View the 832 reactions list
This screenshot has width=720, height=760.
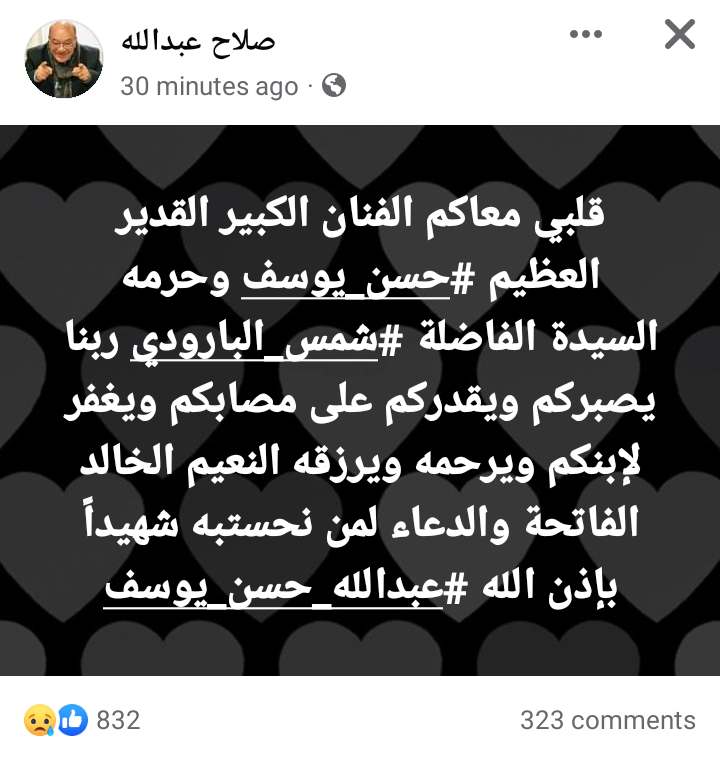[82, 720]
